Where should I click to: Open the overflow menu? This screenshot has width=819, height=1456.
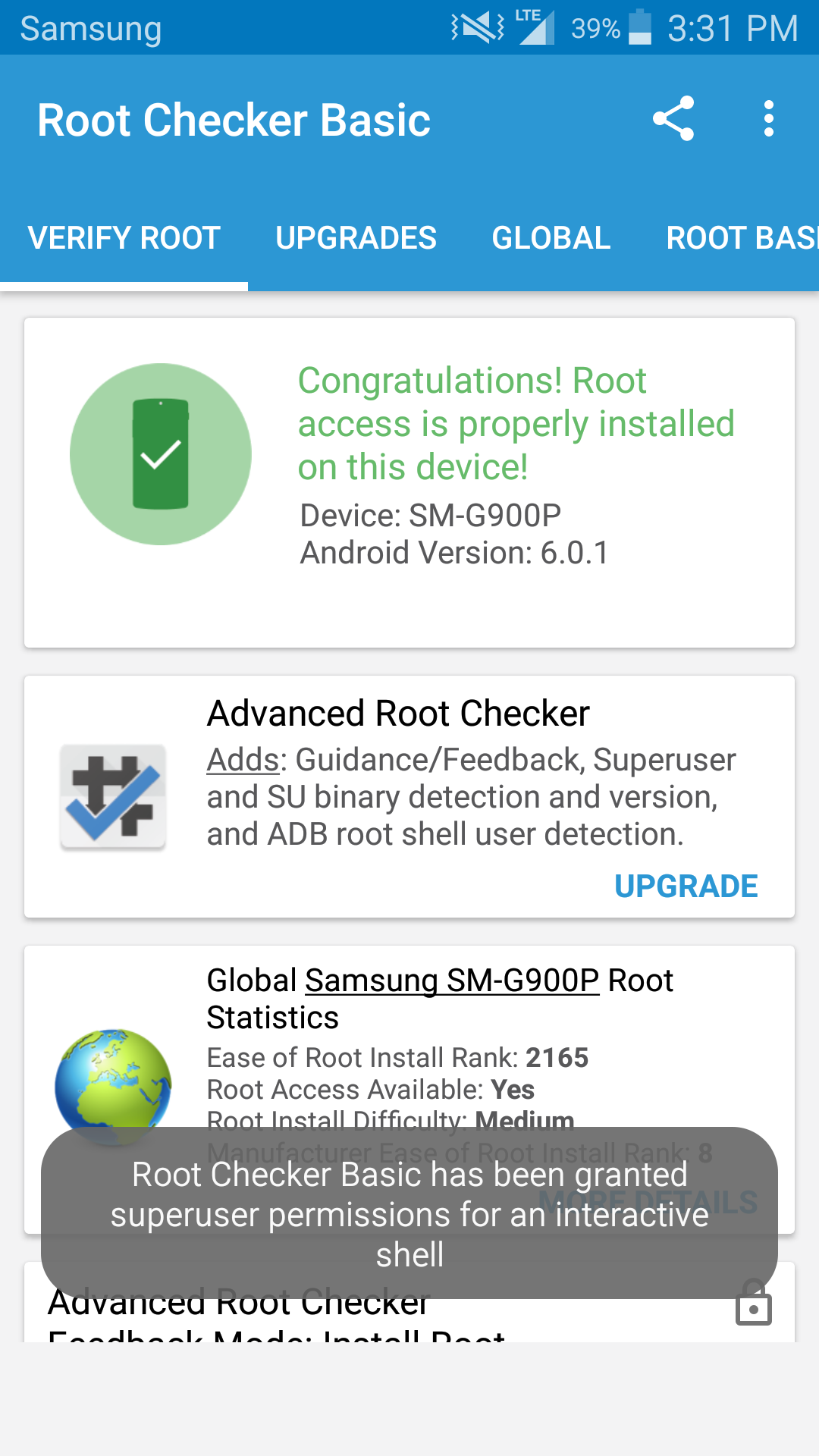768,119
